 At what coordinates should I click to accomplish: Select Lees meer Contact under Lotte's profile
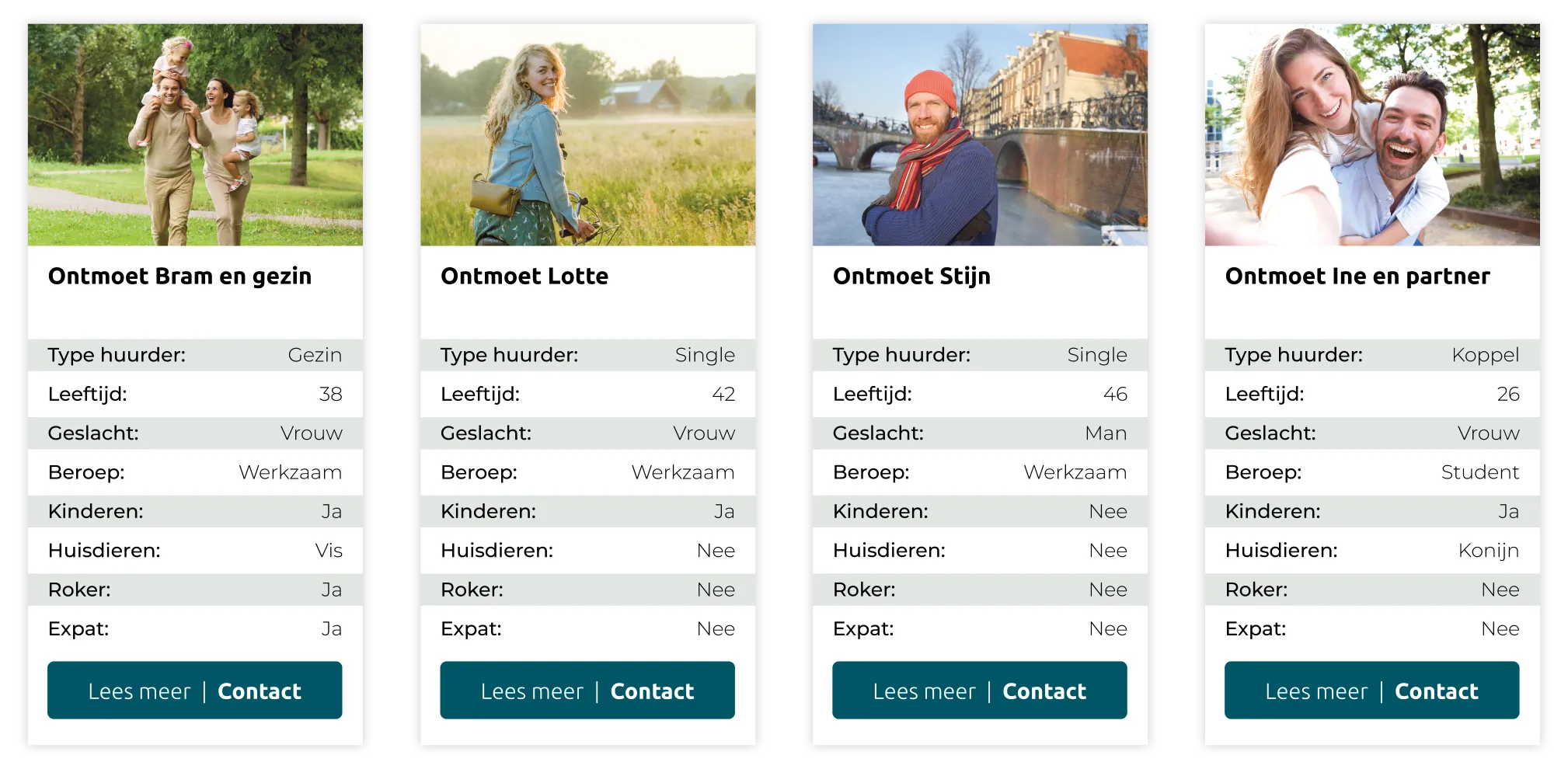(587, 690)
